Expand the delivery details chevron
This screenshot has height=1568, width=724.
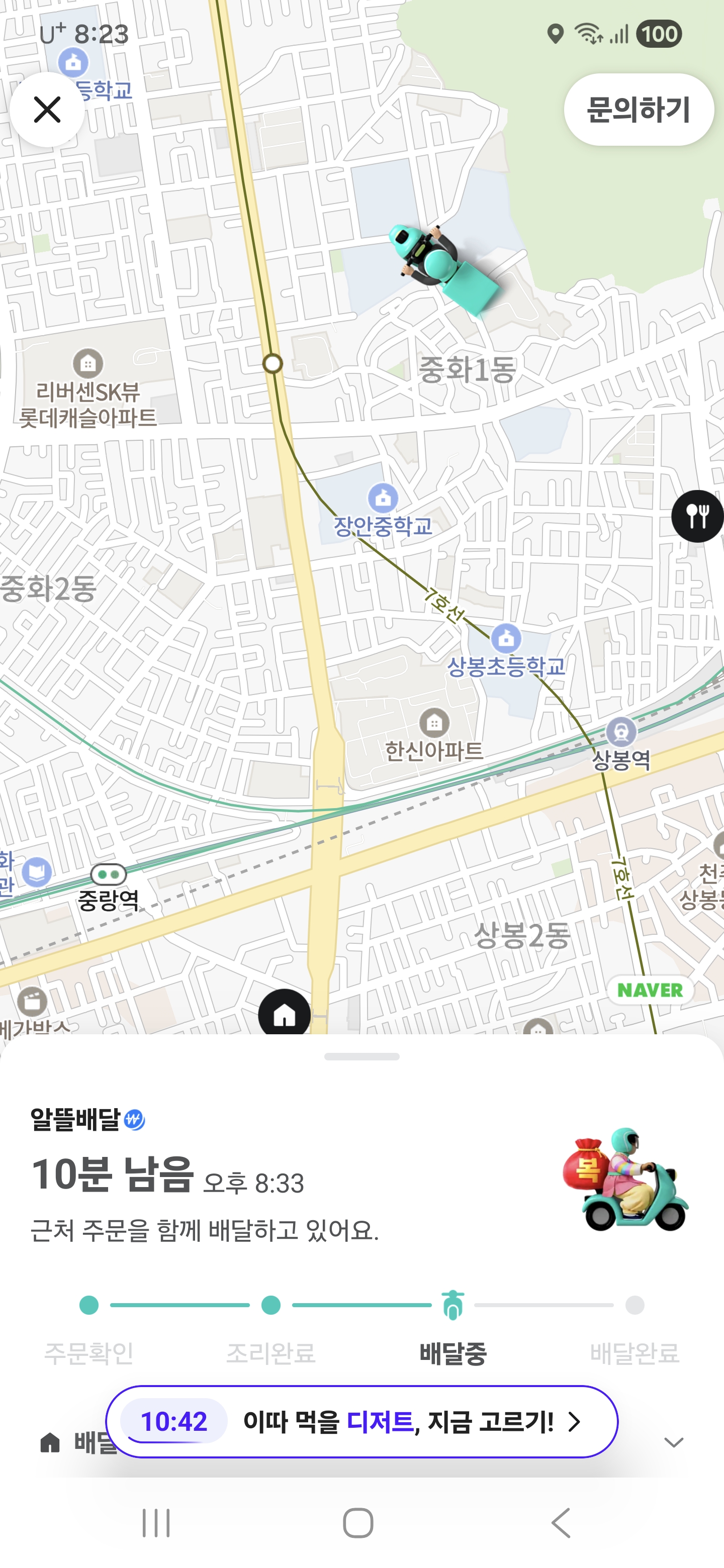pos(673,1442)
